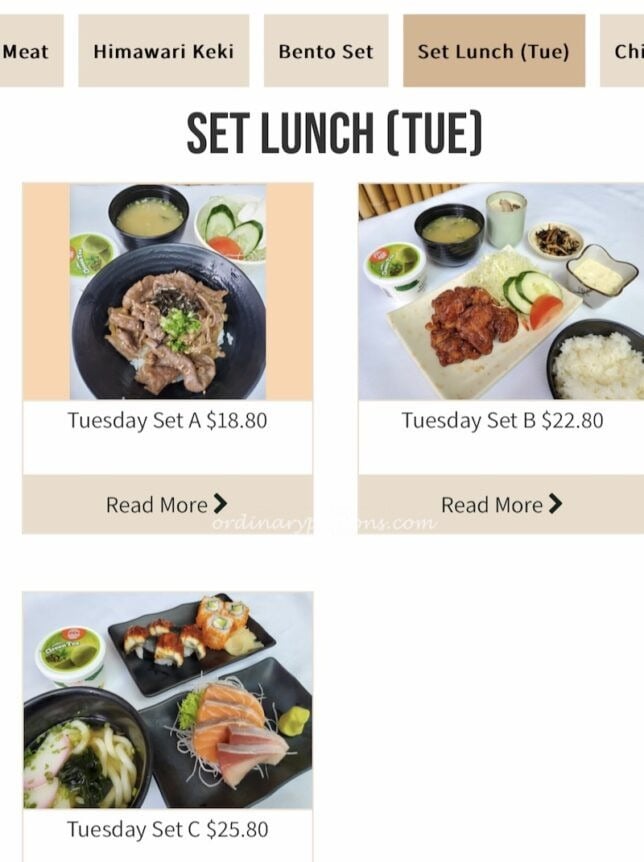The width and height of the screenshot is (644, 862).
Task: Switch to the Meat category tab
Action: [x=28, y=51]
